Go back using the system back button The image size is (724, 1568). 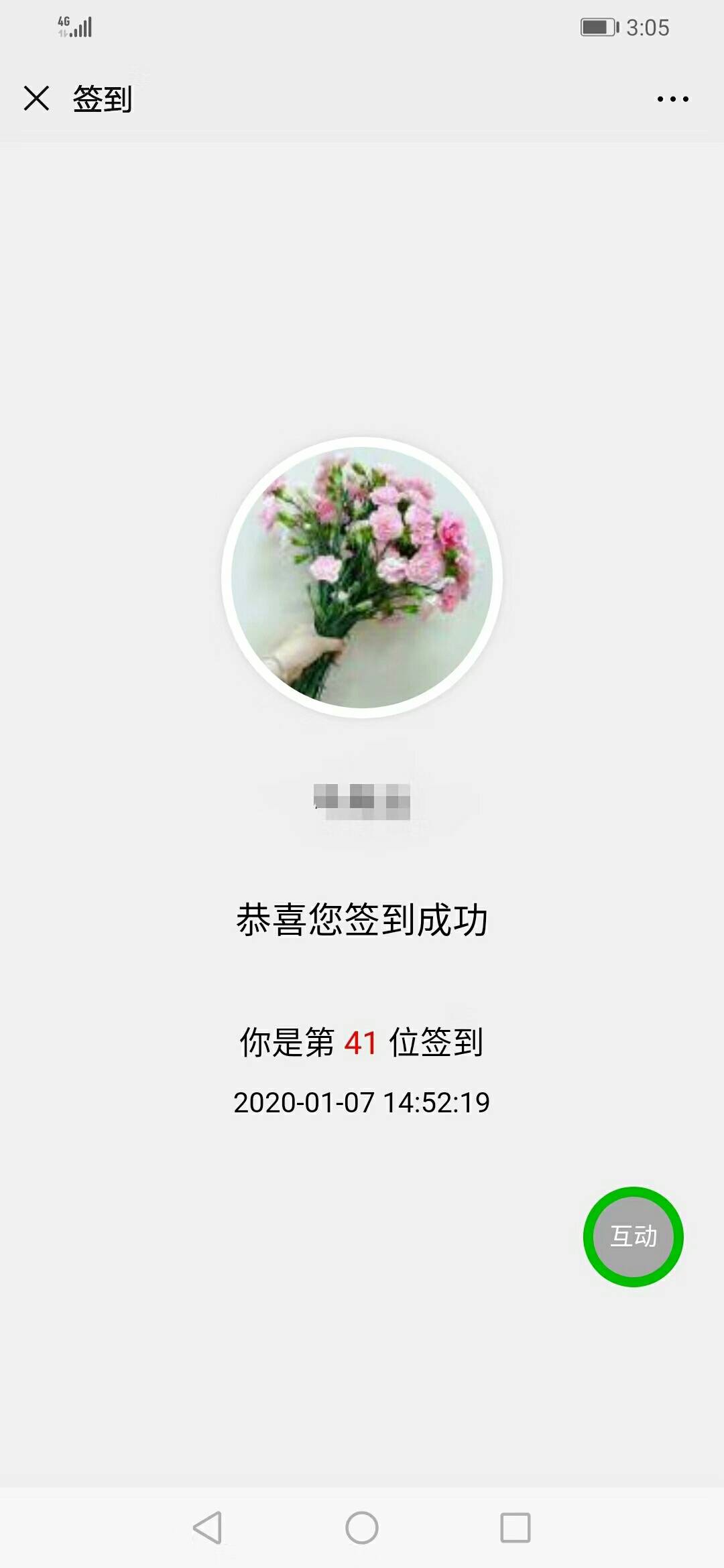pyautogui.click(x=207, y=1527)
